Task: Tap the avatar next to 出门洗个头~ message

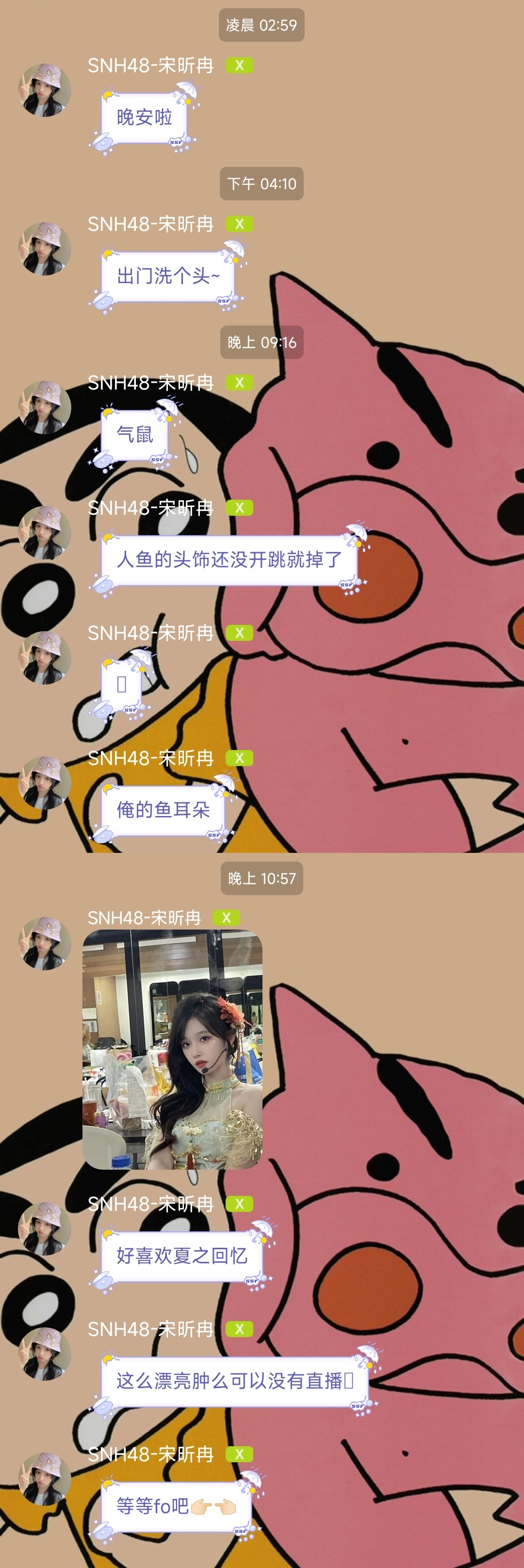Action: point(45,248)
